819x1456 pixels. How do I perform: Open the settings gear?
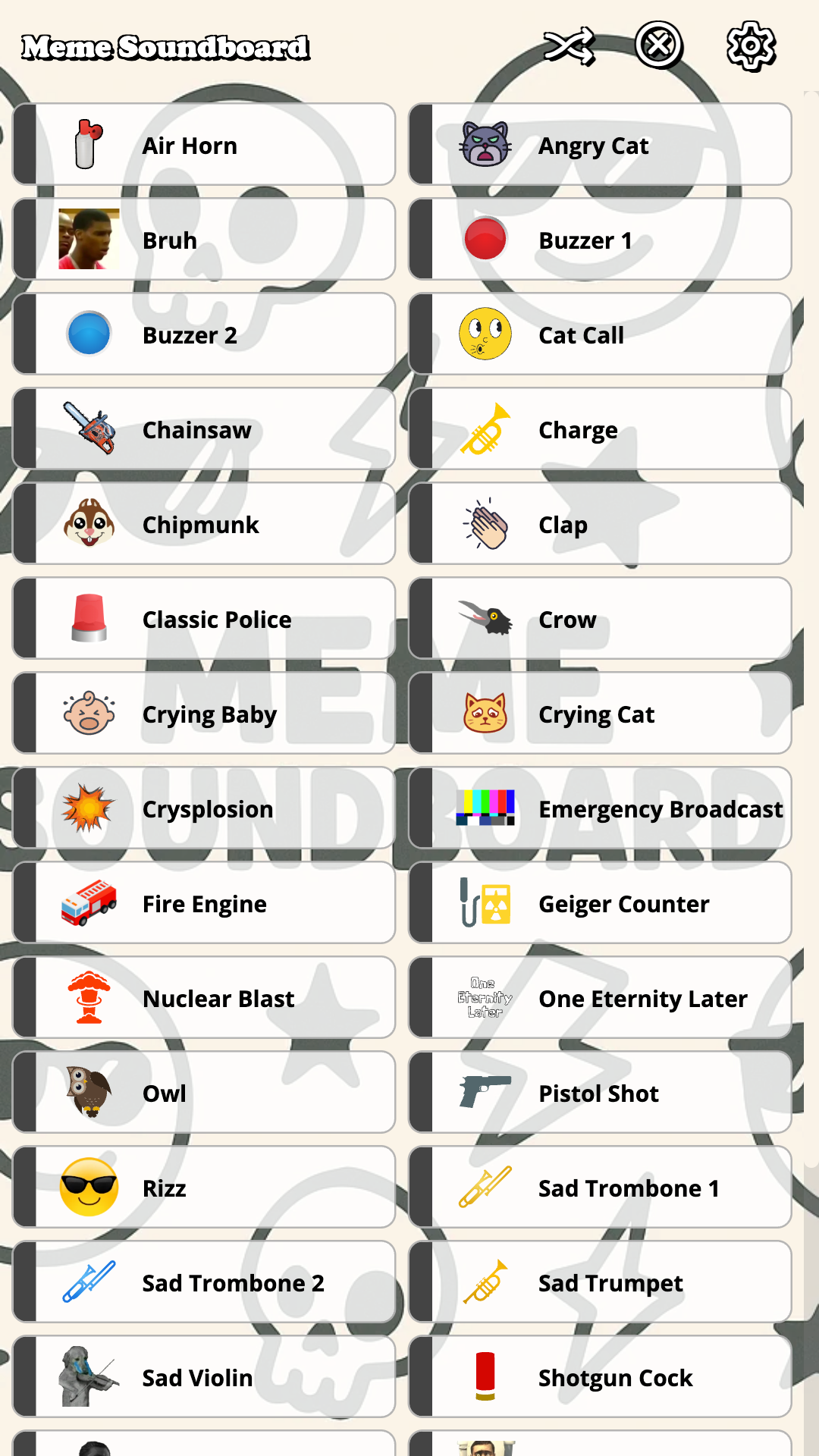point(751,46)
